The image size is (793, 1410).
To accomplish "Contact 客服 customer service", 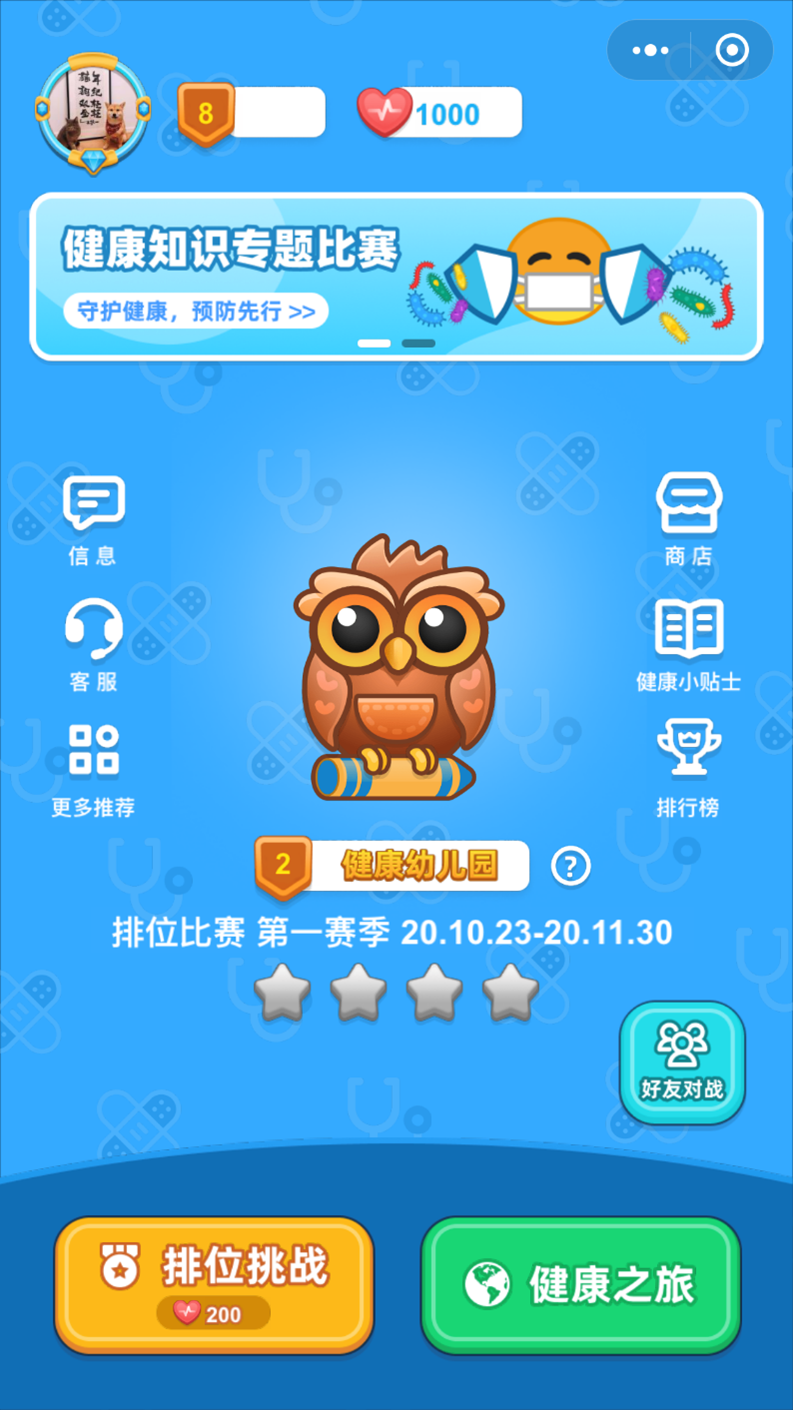I will [93, 645].
